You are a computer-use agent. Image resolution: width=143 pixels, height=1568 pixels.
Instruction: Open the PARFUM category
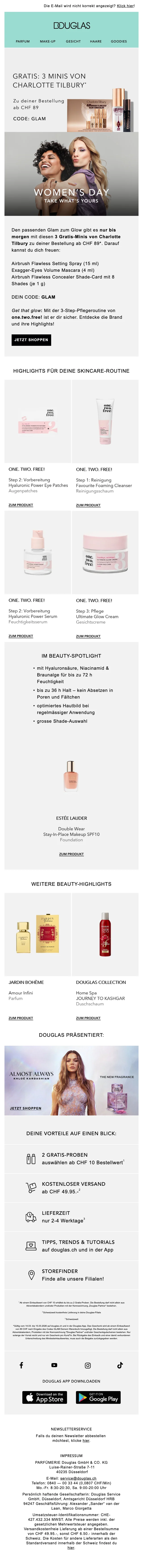pos(23,41)
